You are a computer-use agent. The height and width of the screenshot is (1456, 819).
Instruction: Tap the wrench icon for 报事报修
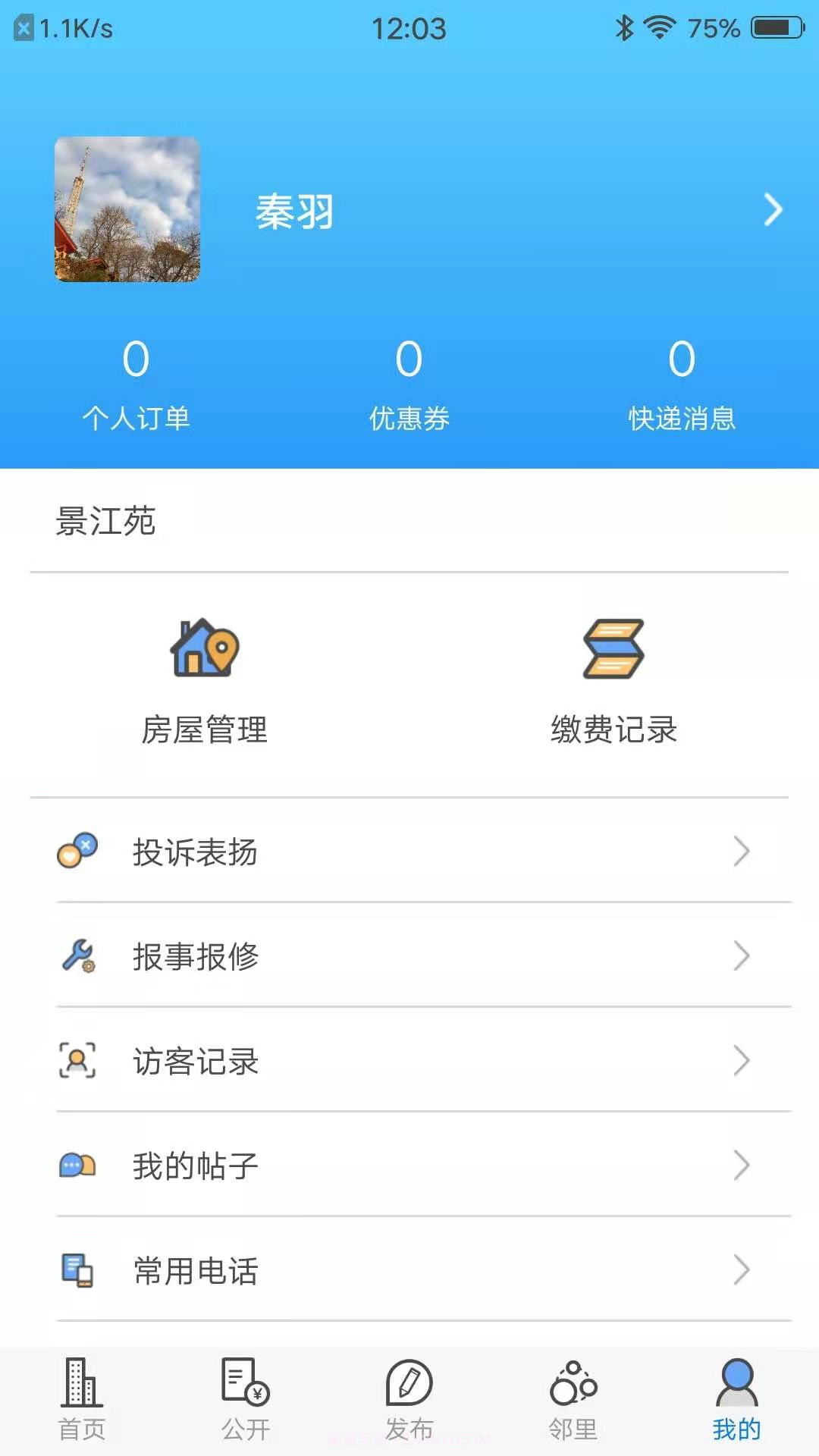point(76,957)
